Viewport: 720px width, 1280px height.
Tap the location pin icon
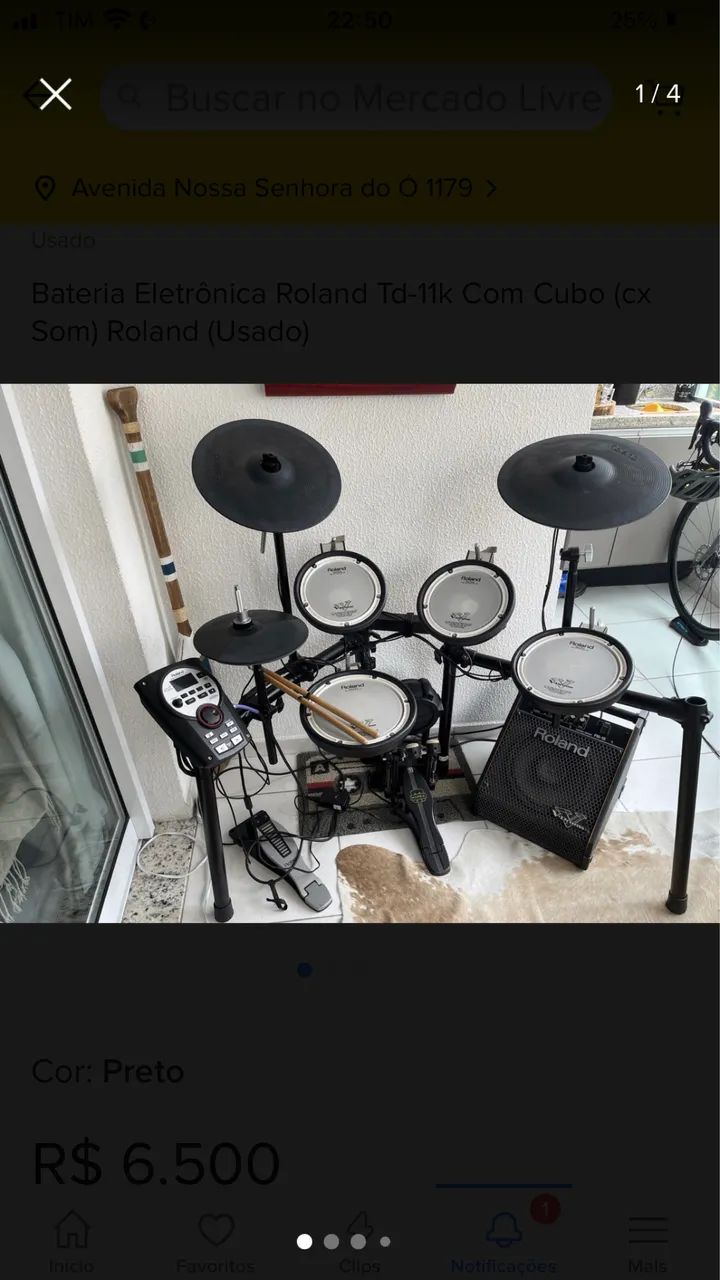(44, 186)
